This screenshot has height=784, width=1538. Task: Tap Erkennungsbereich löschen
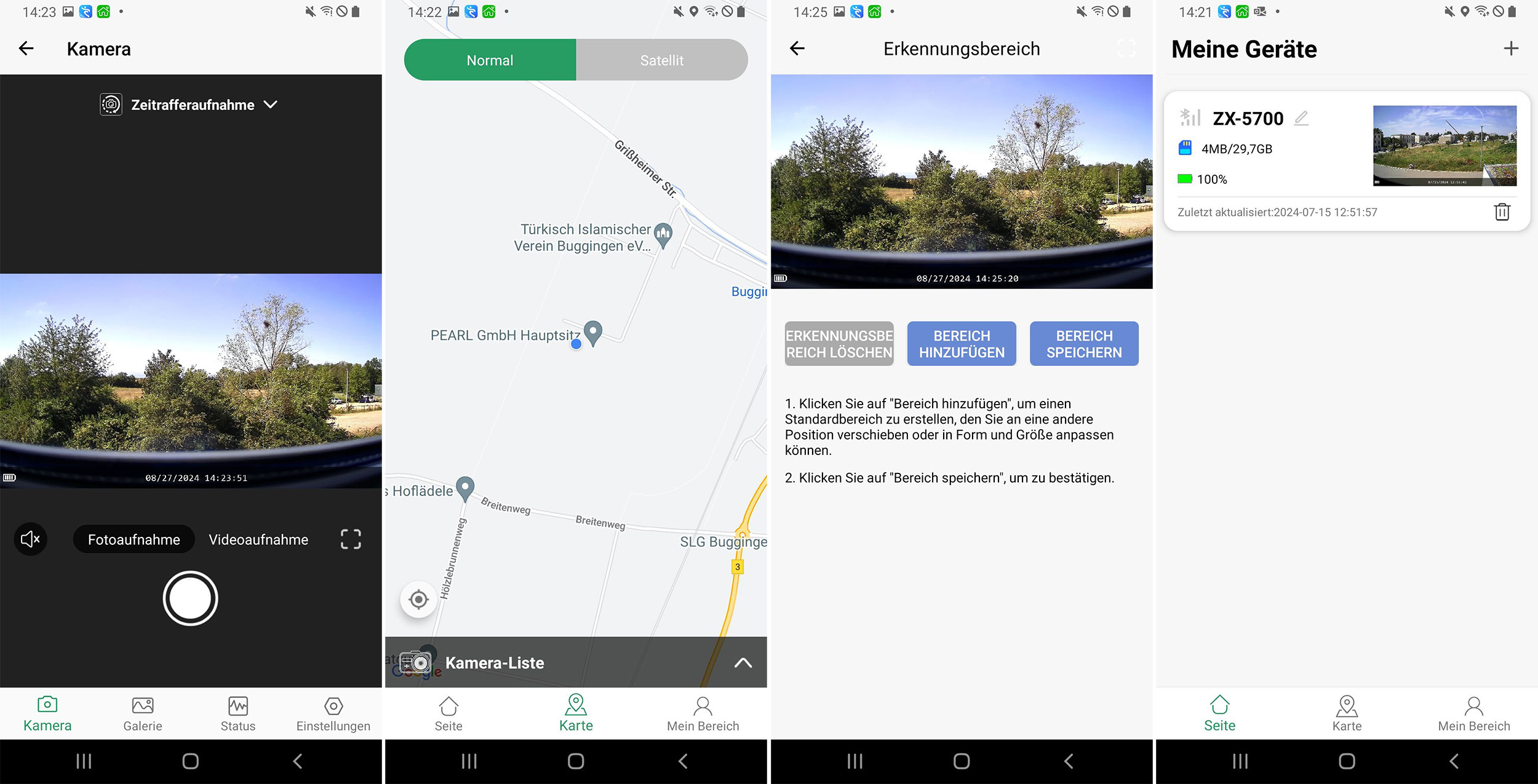tap(839, 344)
